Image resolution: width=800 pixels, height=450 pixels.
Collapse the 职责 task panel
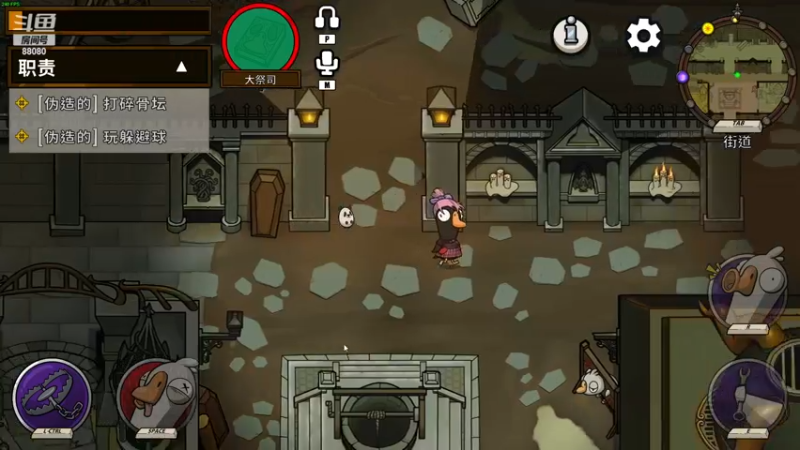point(181,67)
